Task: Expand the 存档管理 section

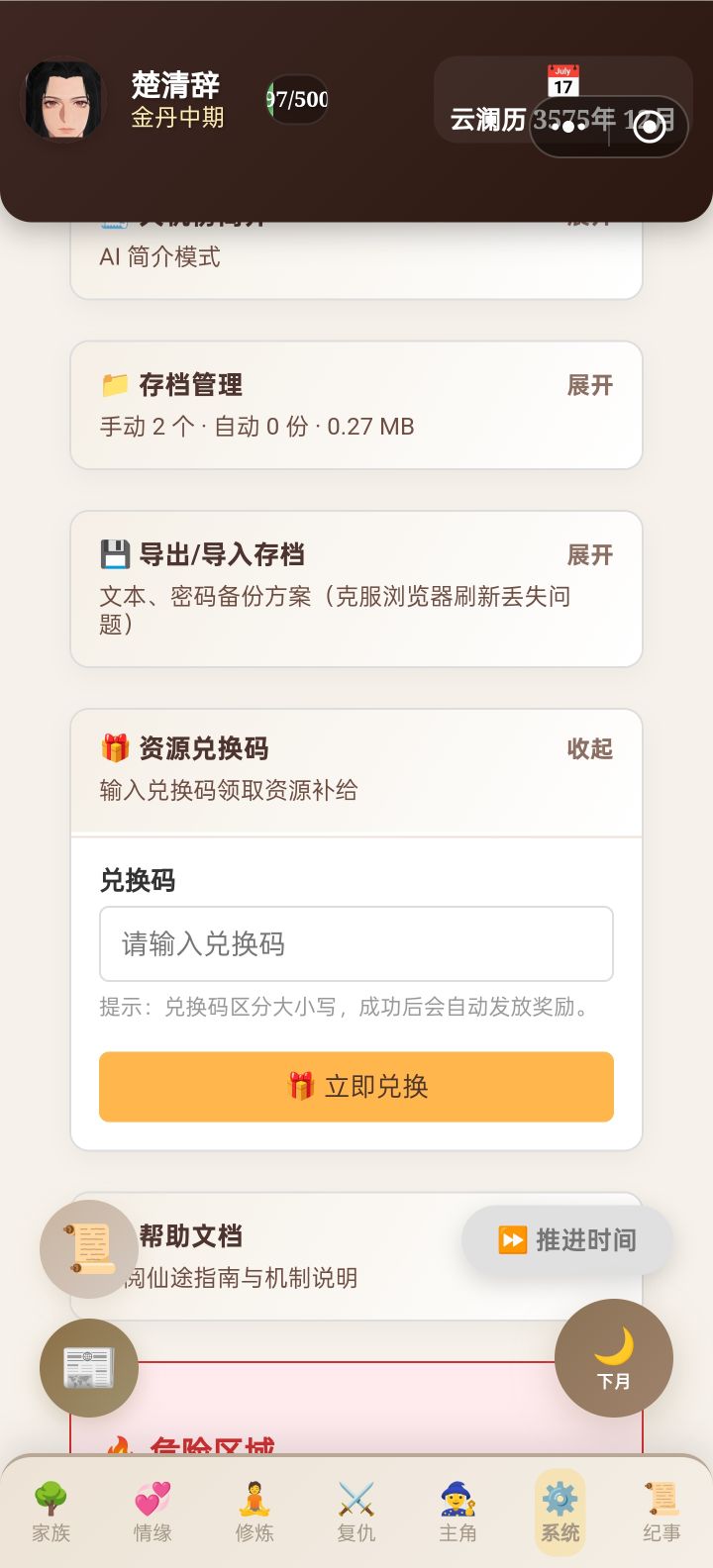Action: coord(591,385)
